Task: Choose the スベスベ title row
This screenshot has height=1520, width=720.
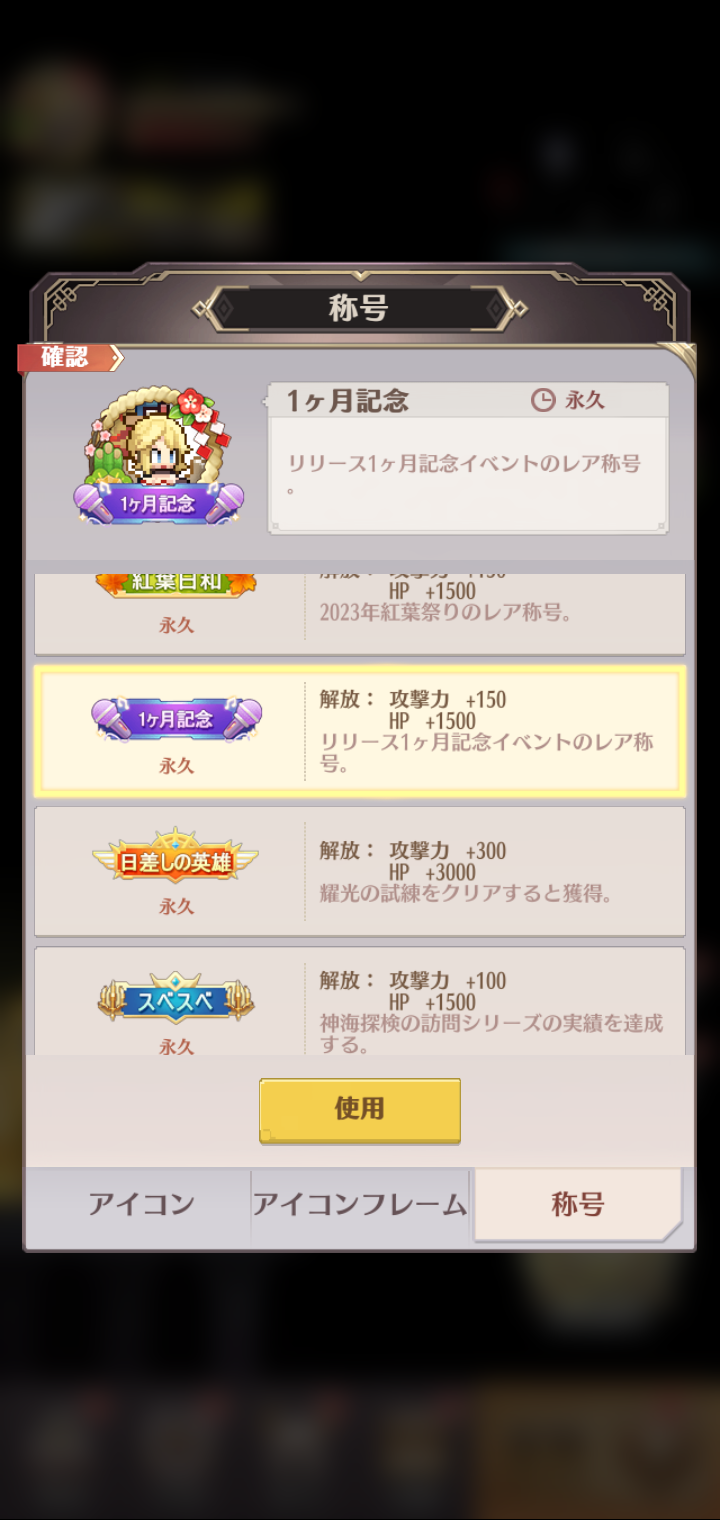Action: click(x=360, y=1003)
